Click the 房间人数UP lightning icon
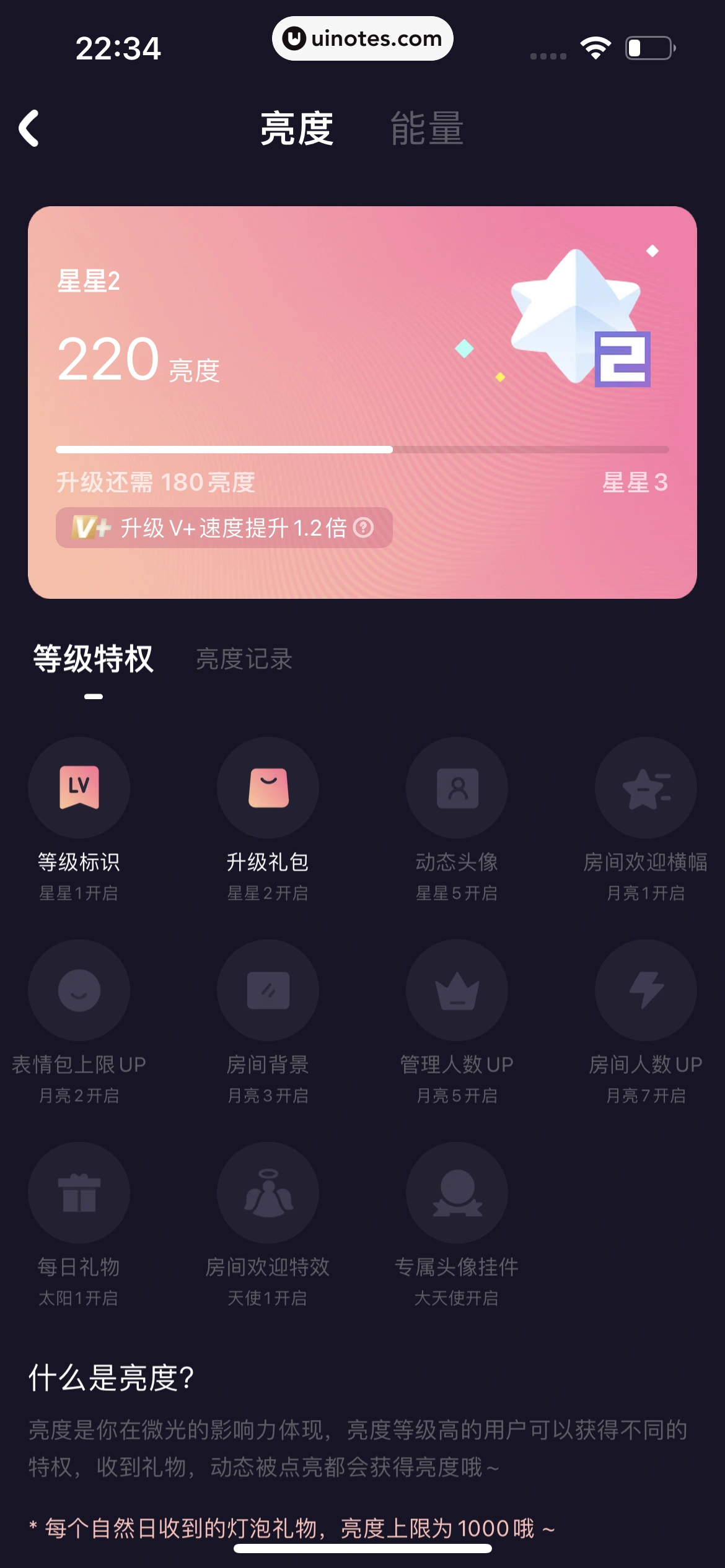725x1568 pixels. [645, 991]
